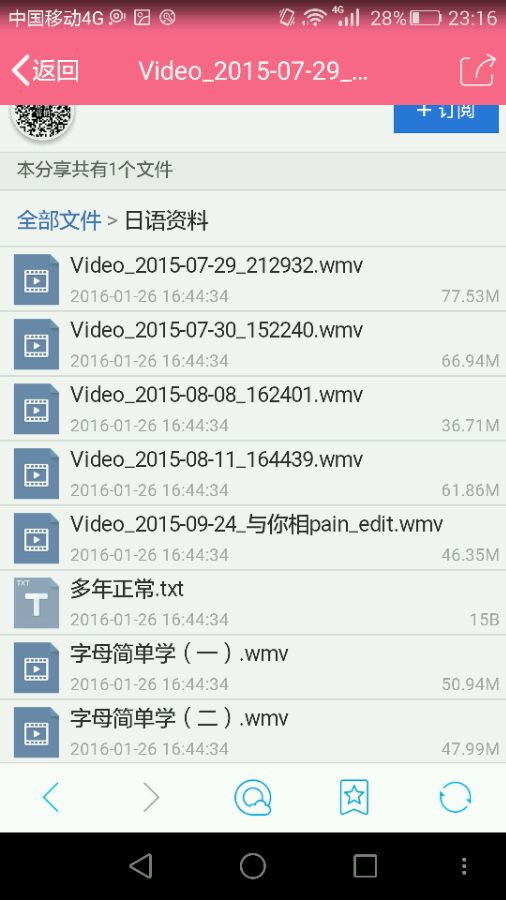Open the 与你相pain_edit.wmv video
Image resolution: width=506 pixels, height=900 pixels.
pos(253,538)
